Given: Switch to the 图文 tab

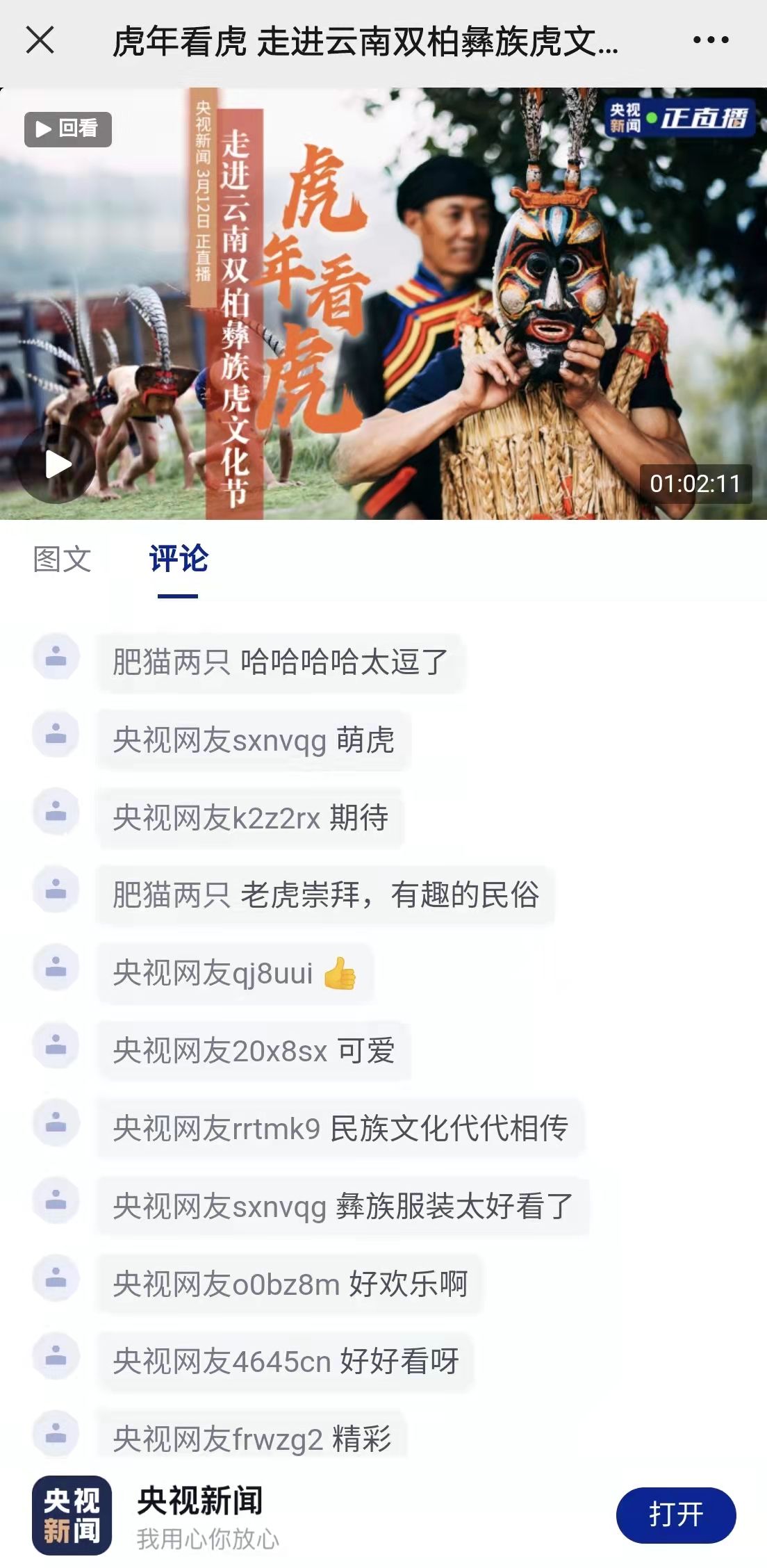Looking at the screenshot, I should point(63,560).
